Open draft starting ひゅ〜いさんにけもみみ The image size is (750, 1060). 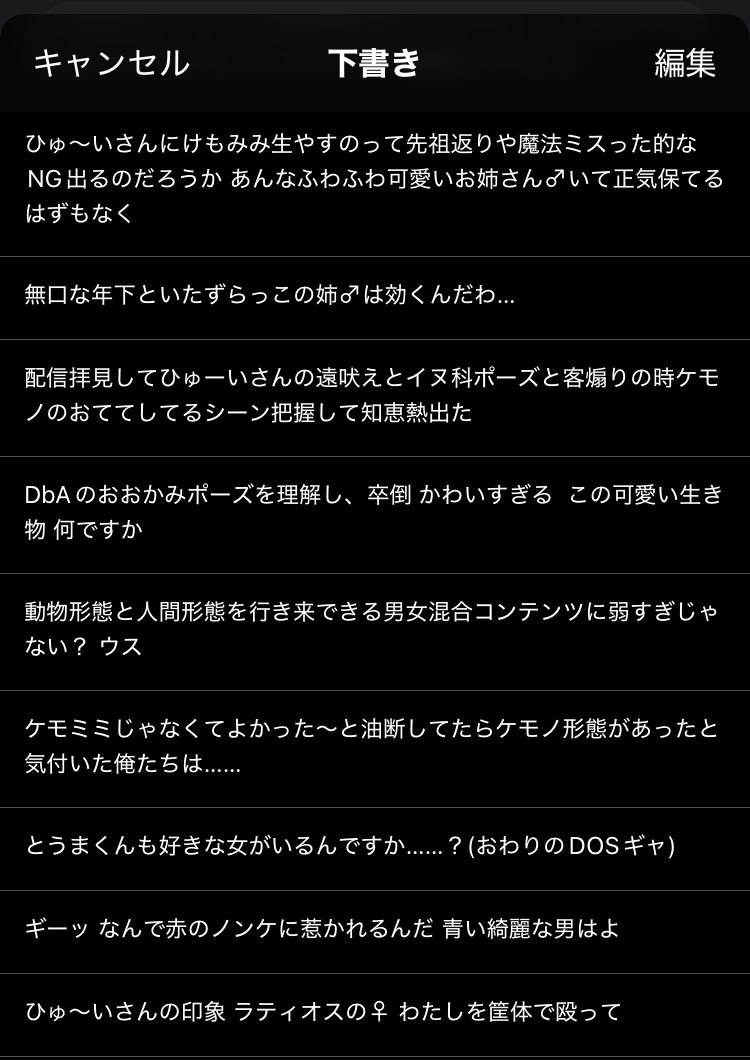click(375, 178)
